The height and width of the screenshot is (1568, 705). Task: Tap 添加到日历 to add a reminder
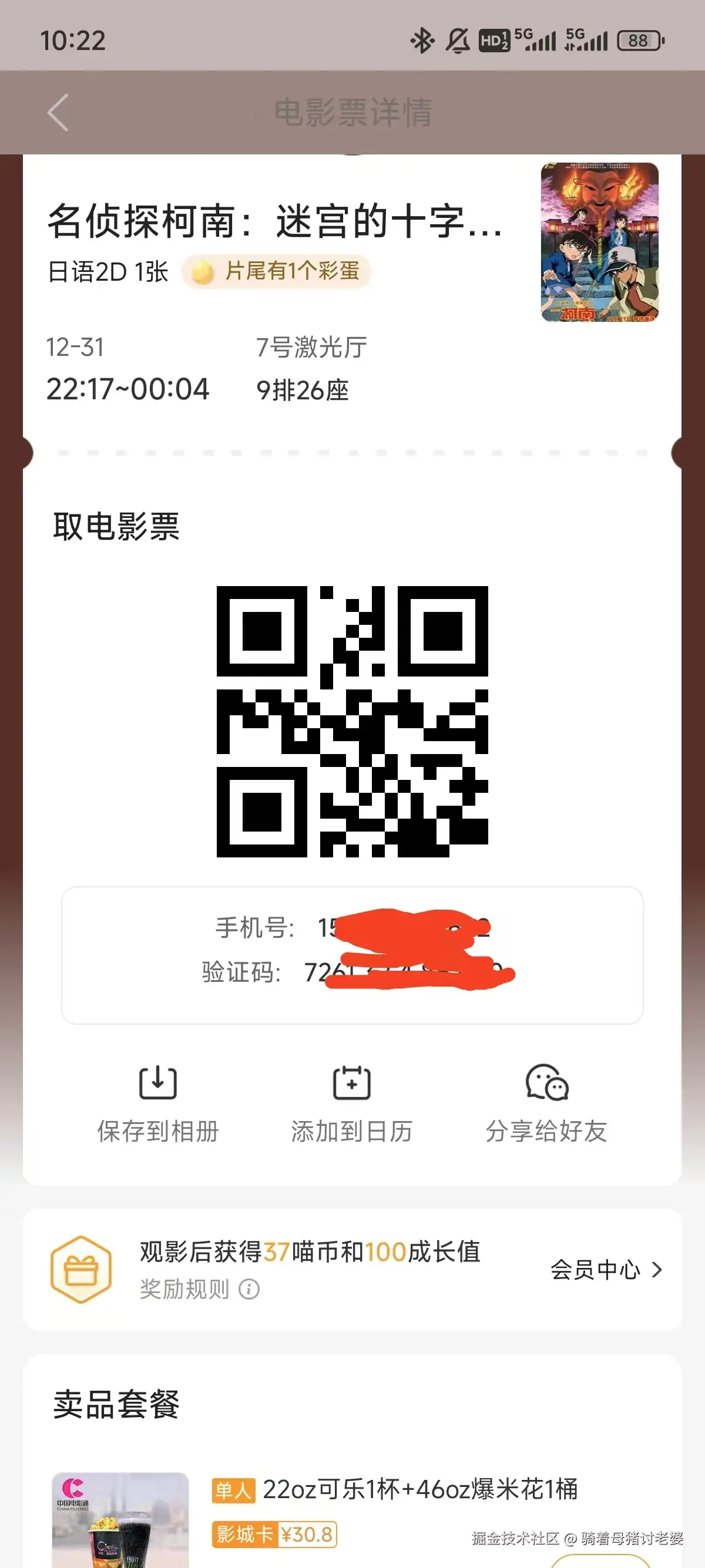(352, 1131)
